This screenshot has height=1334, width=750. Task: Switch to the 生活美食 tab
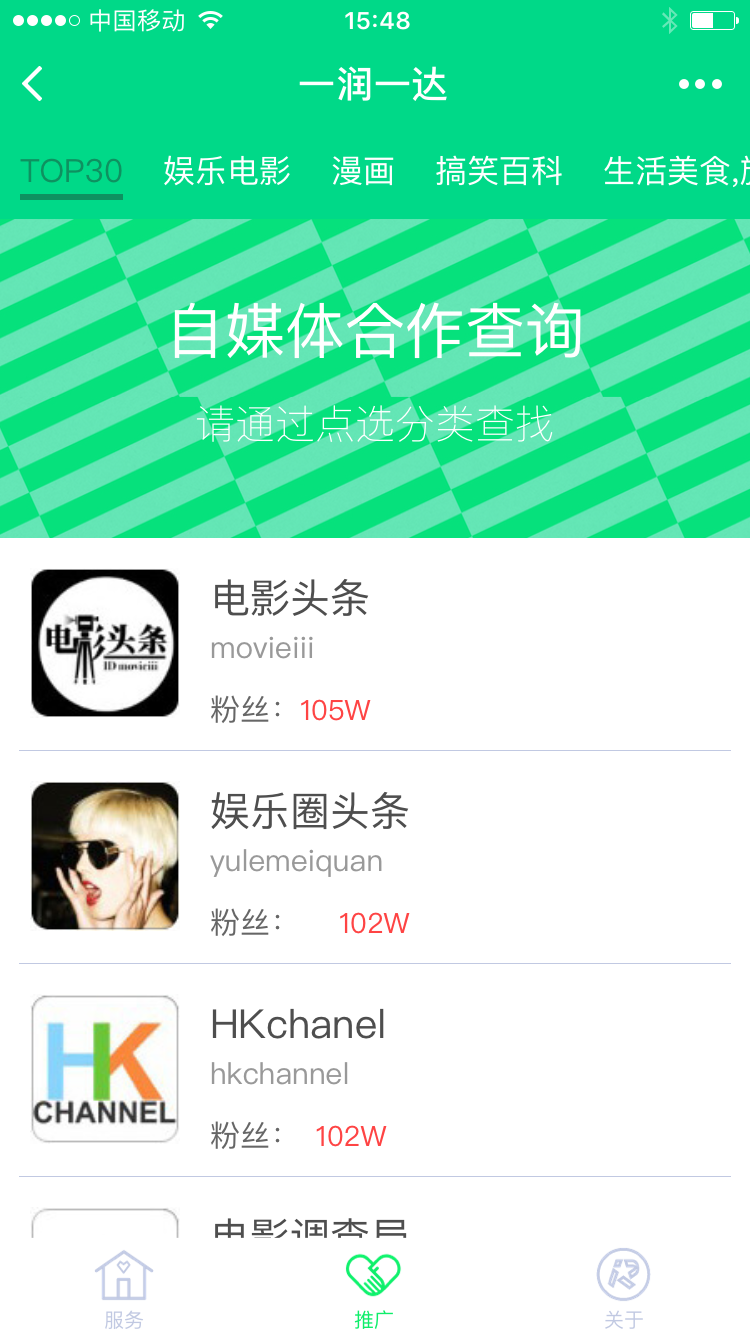click(x=672, y=171)
